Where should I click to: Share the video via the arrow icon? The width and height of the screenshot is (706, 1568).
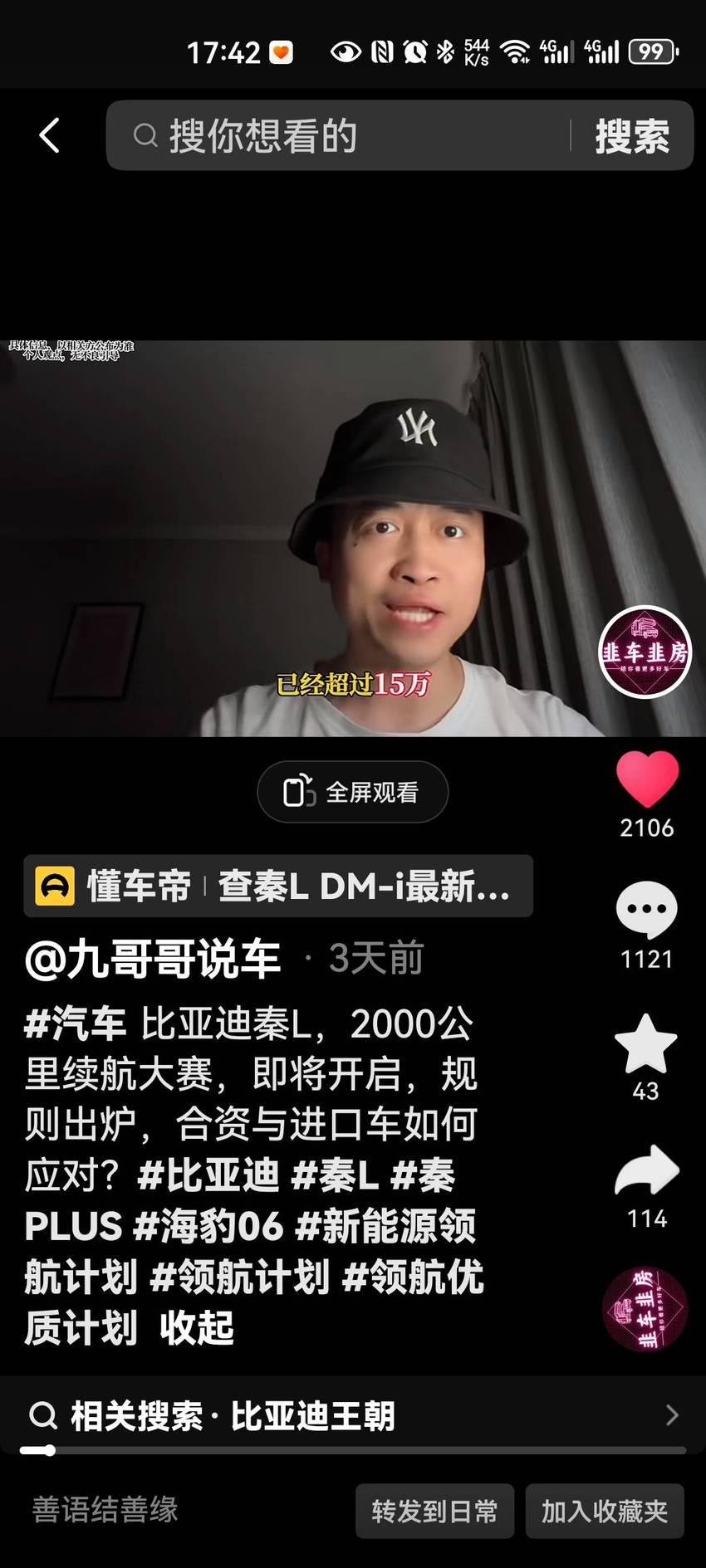pos(647,1170)
